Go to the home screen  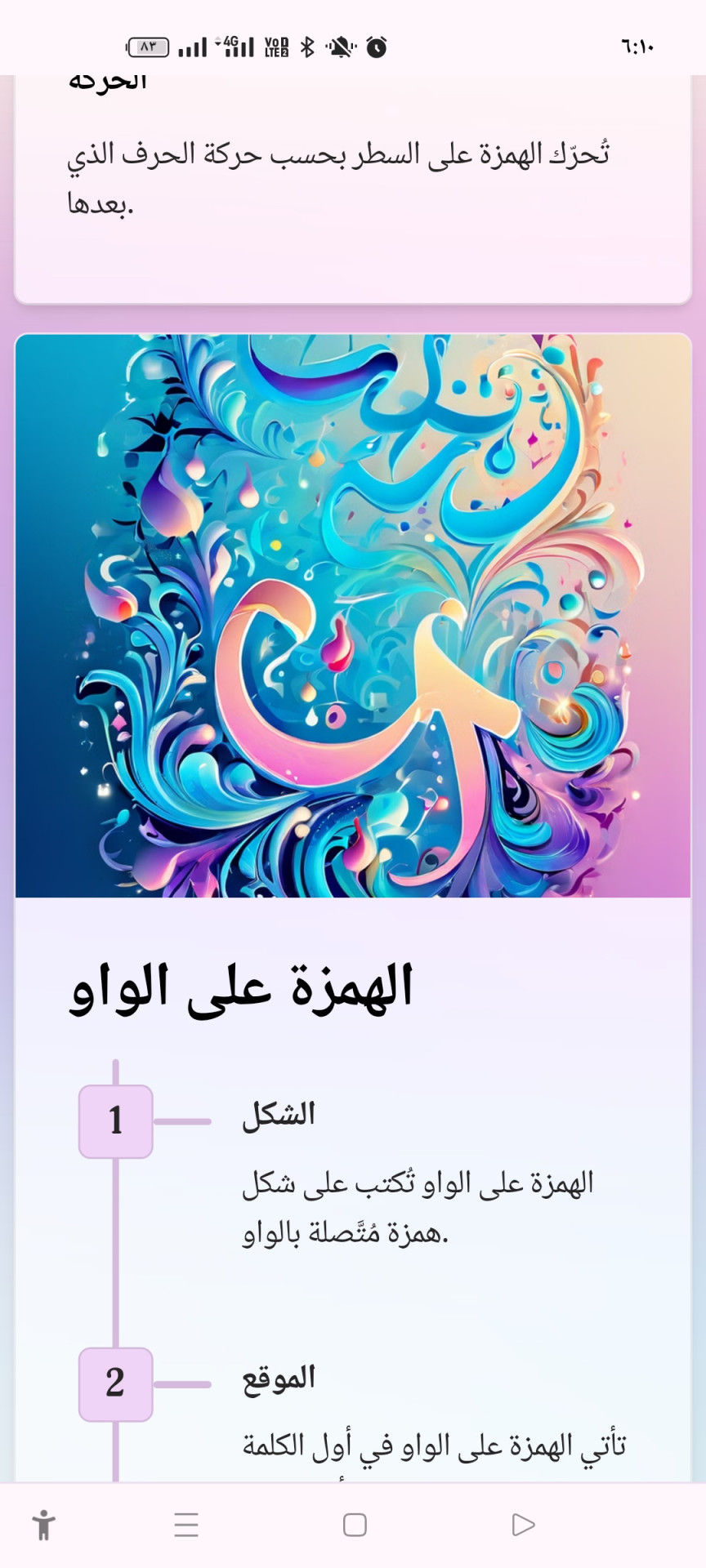355,1525
